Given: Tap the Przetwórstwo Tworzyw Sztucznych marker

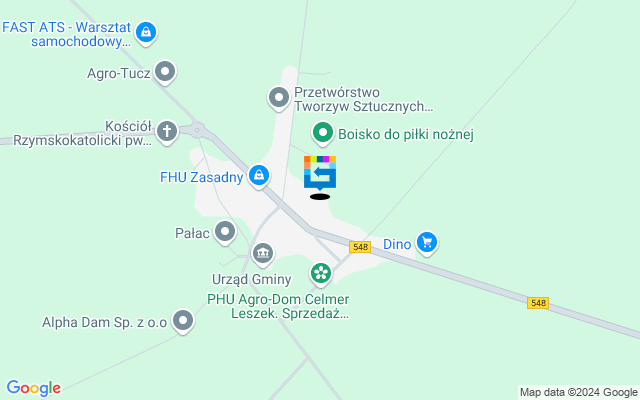Looking at the screenshot, I should pos(279,97).
